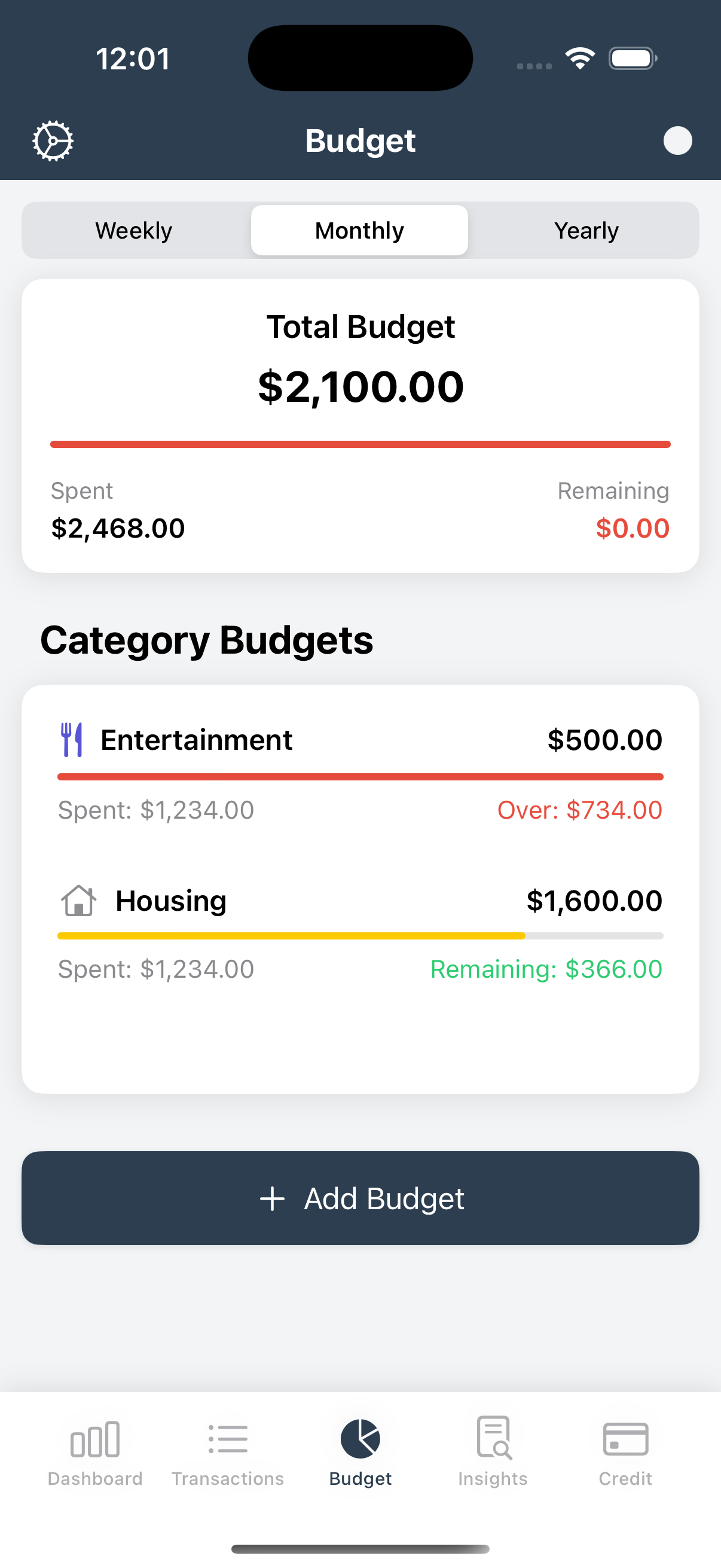The height and width of the screenshot is (1568, 721).
Task: Switch budget period to Yearly
Action: pyautogui.click(x=585, y=230)
